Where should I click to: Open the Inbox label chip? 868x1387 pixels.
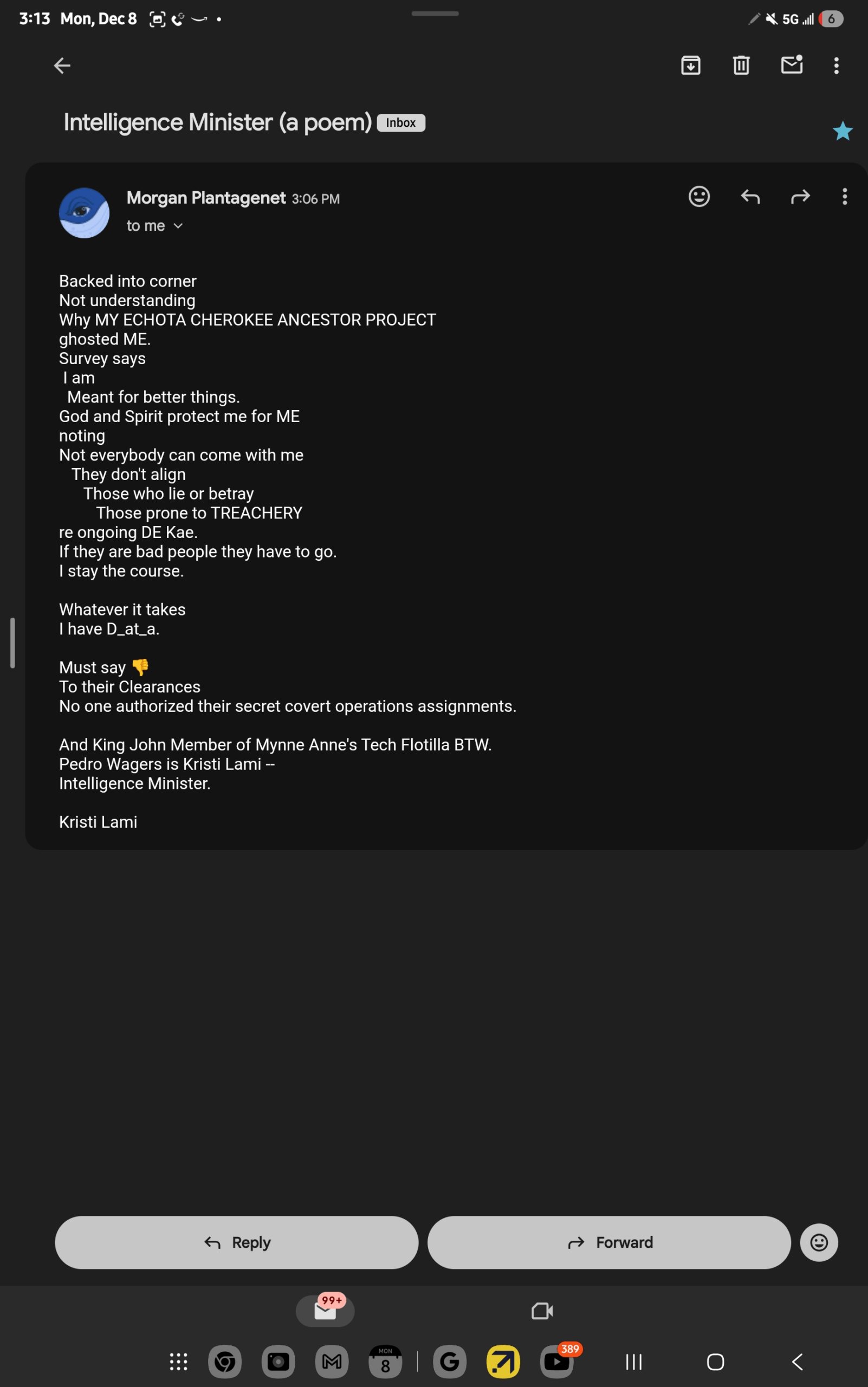[x=401, y=123]
